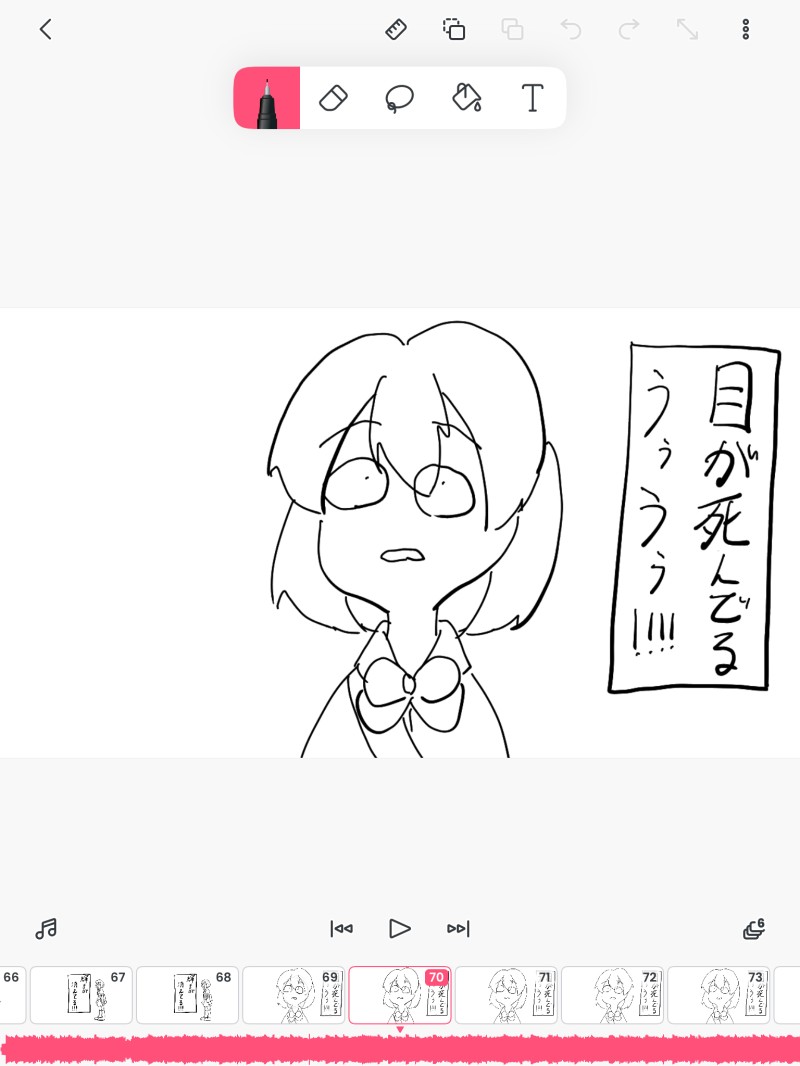The height and width of the screenshot is (1066, 800).
Task: Open the ruler tool
Action: coord(396,29)
